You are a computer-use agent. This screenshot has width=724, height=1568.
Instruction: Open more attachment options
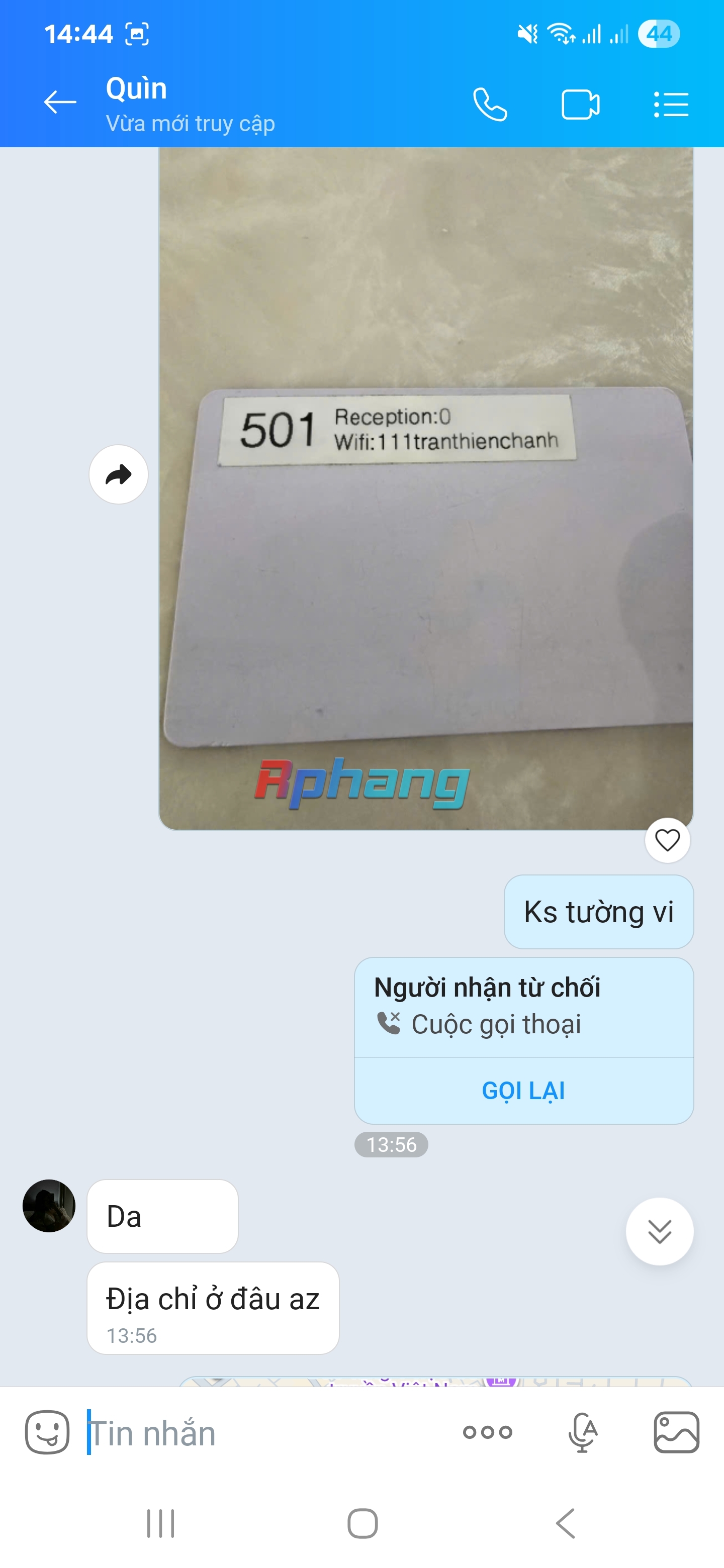[x=487, y=1432]
